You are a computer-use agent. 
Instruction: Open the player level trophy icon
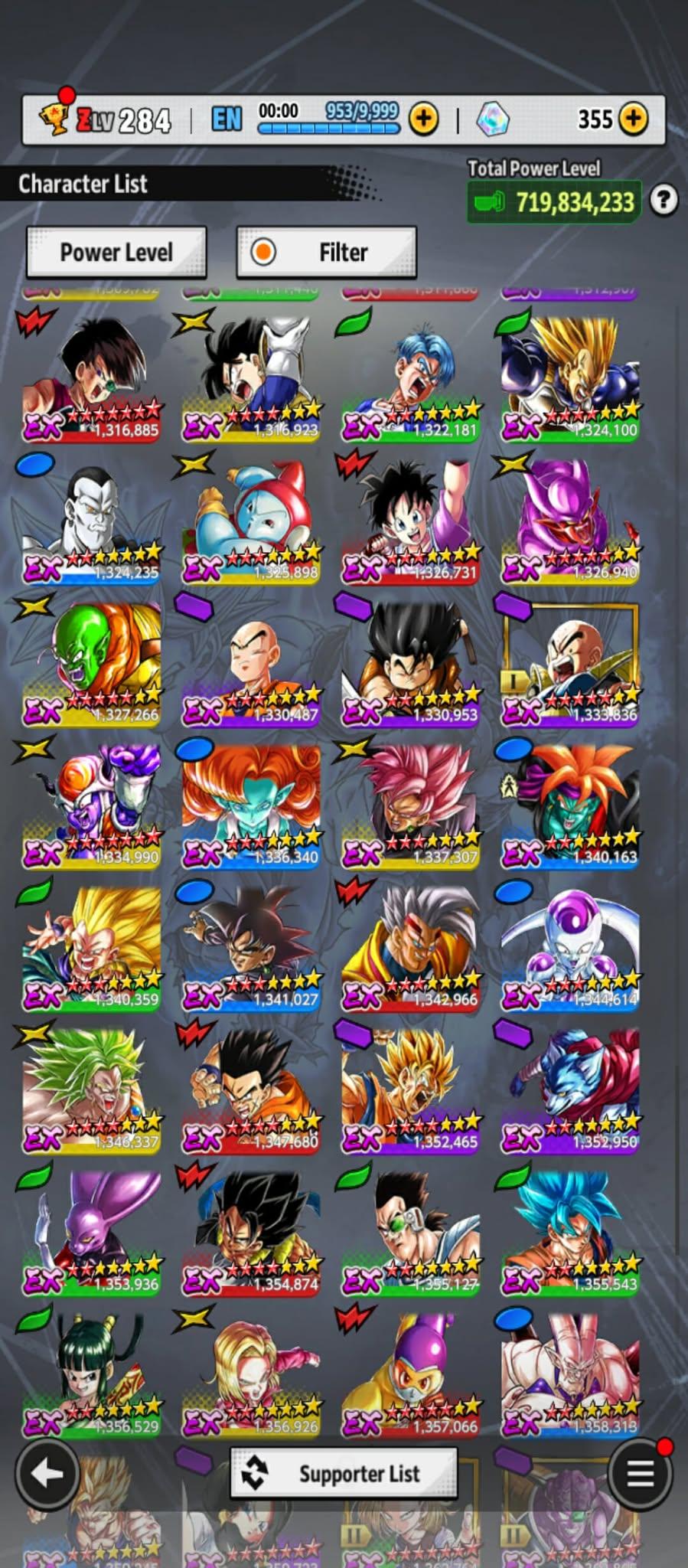coord(55,119)
